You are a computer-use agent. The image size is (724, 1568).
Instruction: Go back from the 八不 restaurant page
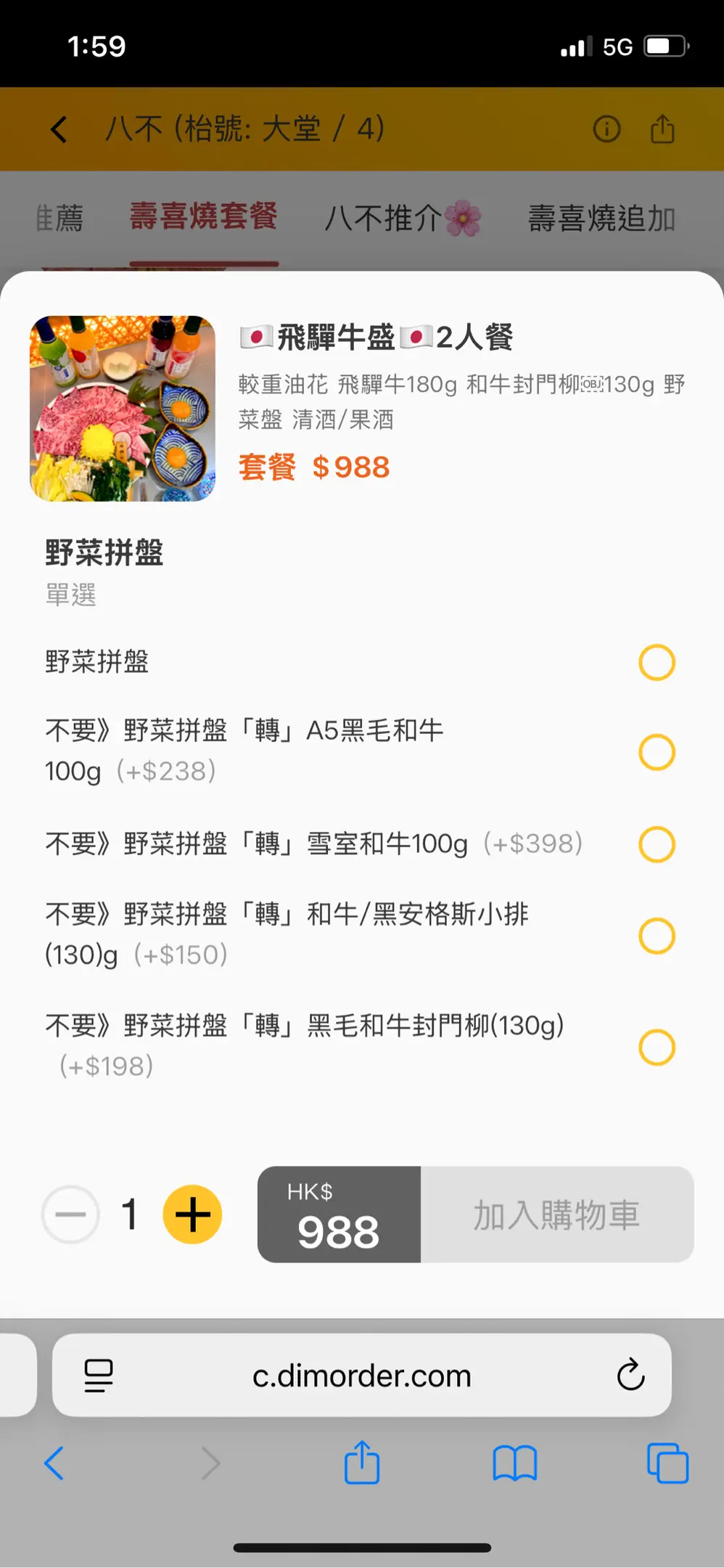[59, 130]
